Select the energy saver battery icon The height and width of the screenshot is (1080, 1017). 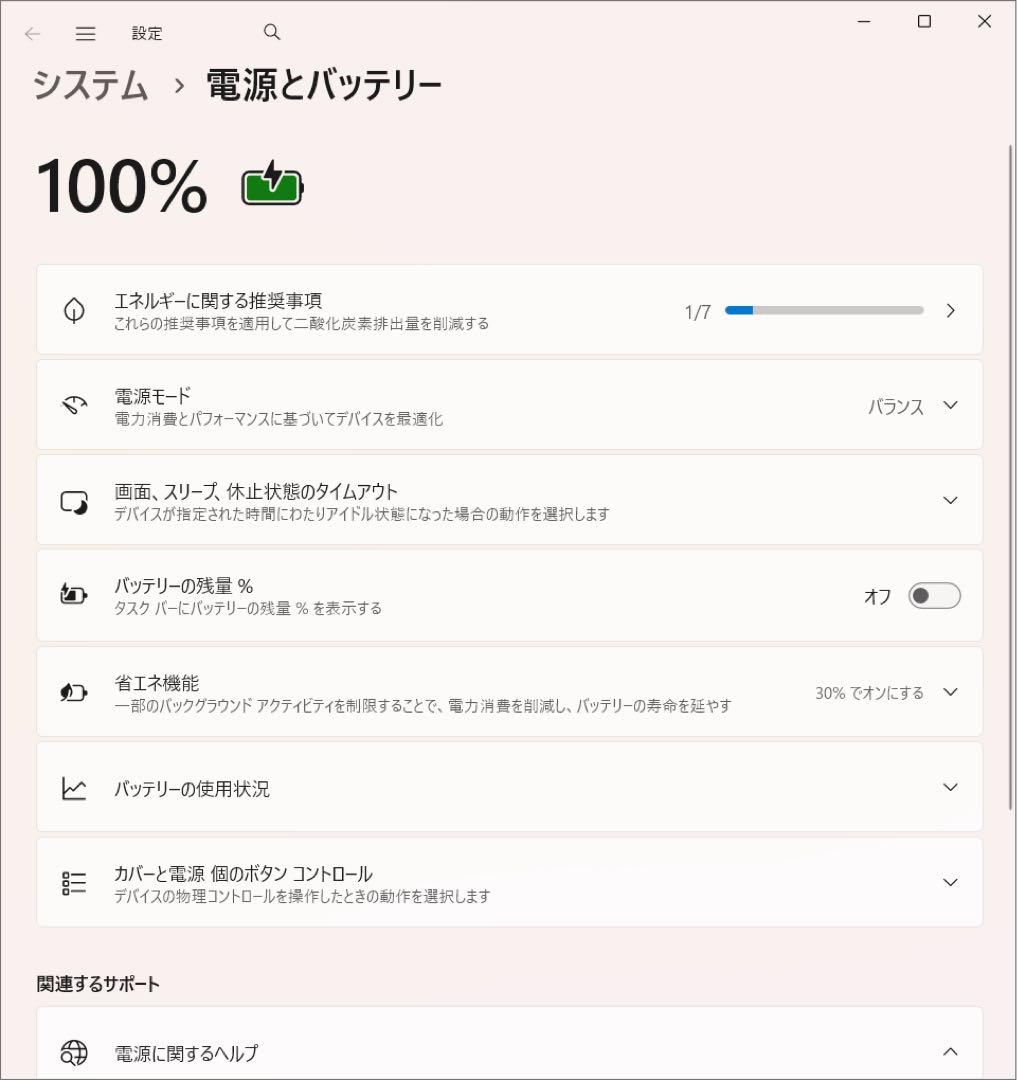[x=73, y=692]
